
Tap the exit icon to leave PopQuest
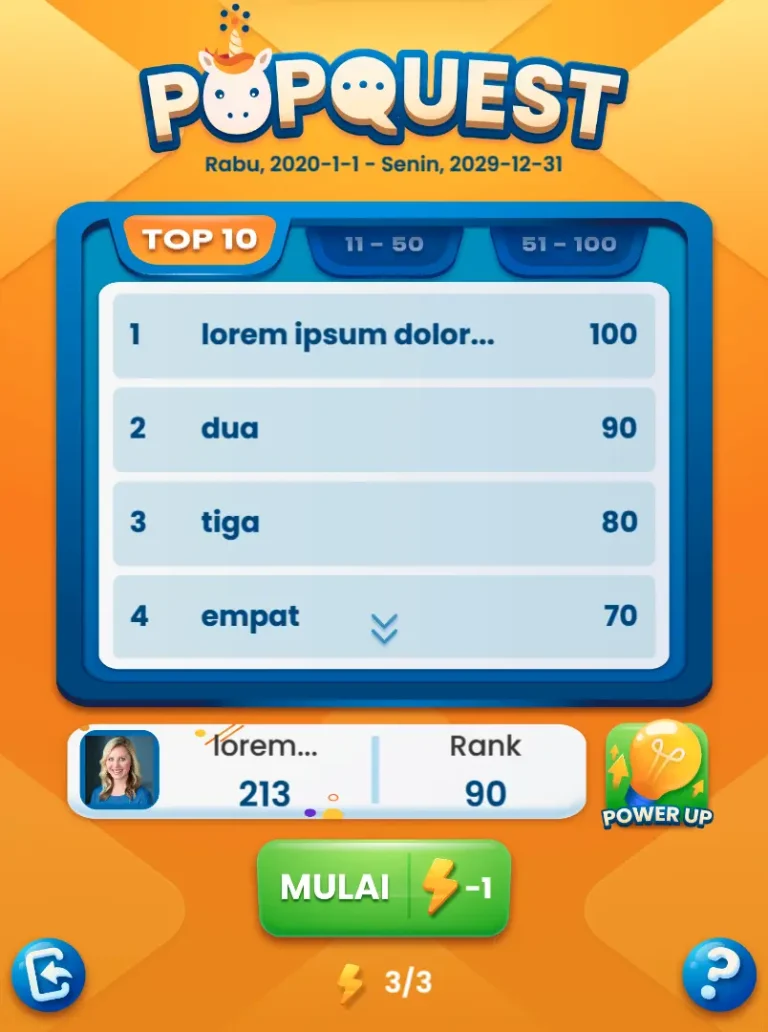point(48,975)
